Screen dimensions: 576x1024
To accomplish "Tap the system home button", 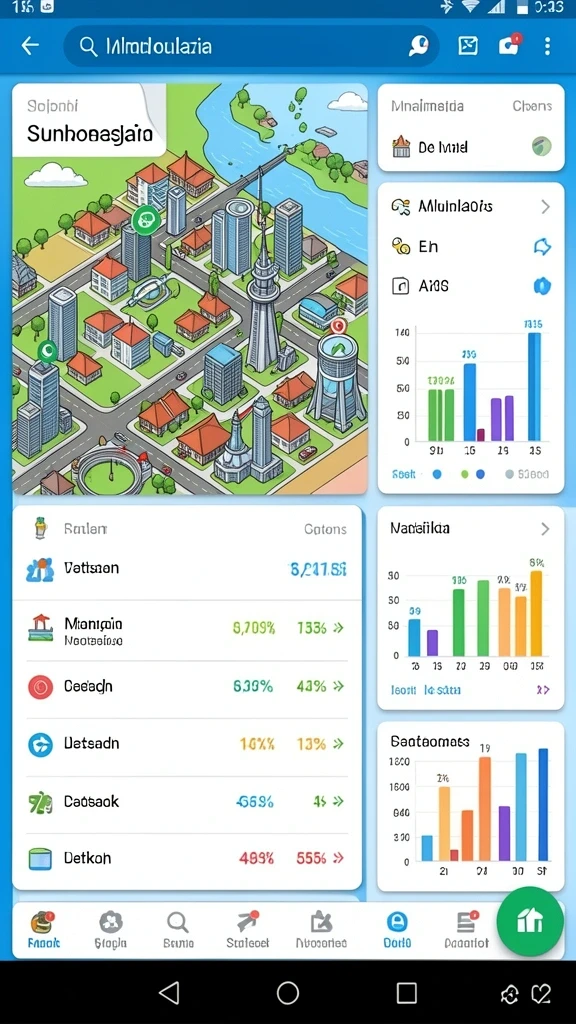I will point(287,993).
